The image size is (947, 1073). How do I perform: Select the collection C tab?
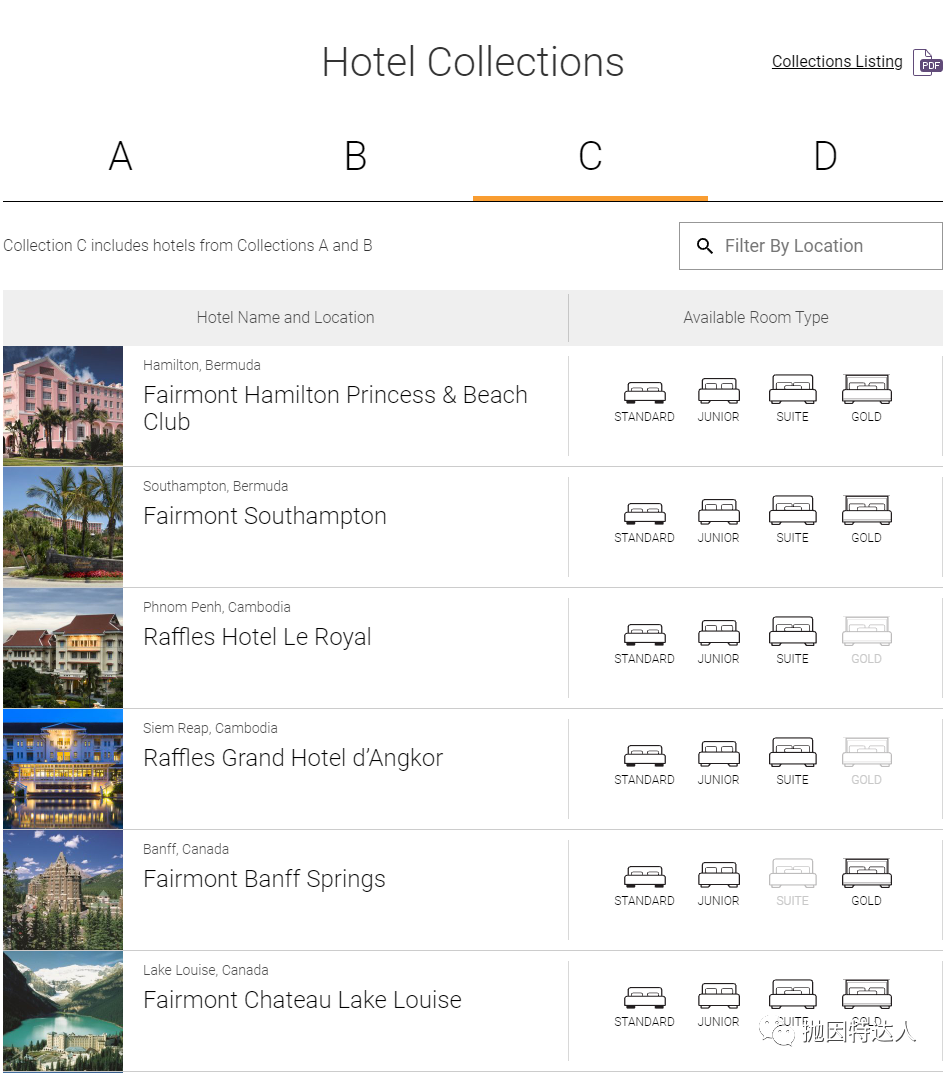tap(590, 157)
